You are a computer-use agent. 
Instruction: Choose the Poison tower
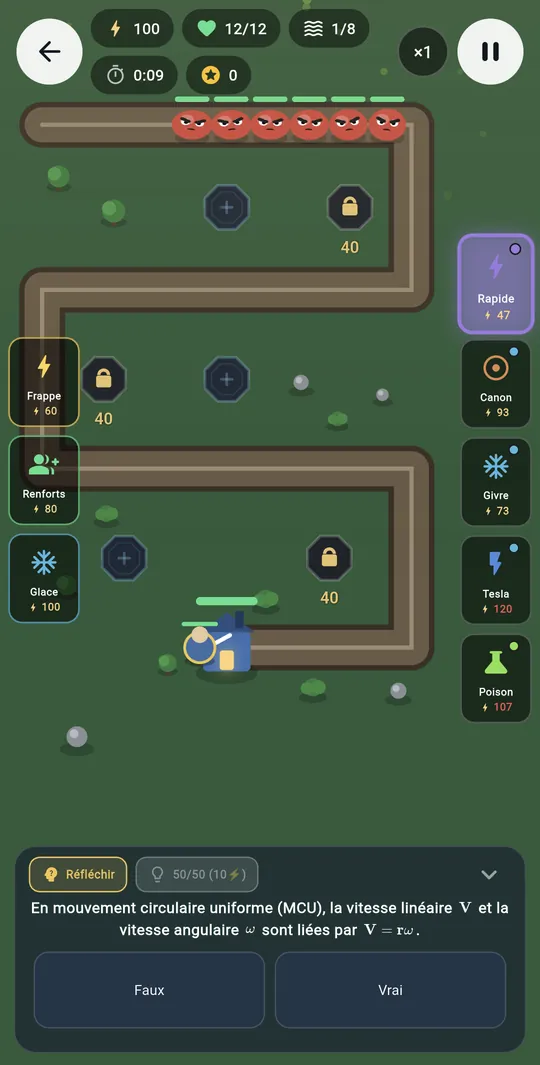[x=496, y=679]
